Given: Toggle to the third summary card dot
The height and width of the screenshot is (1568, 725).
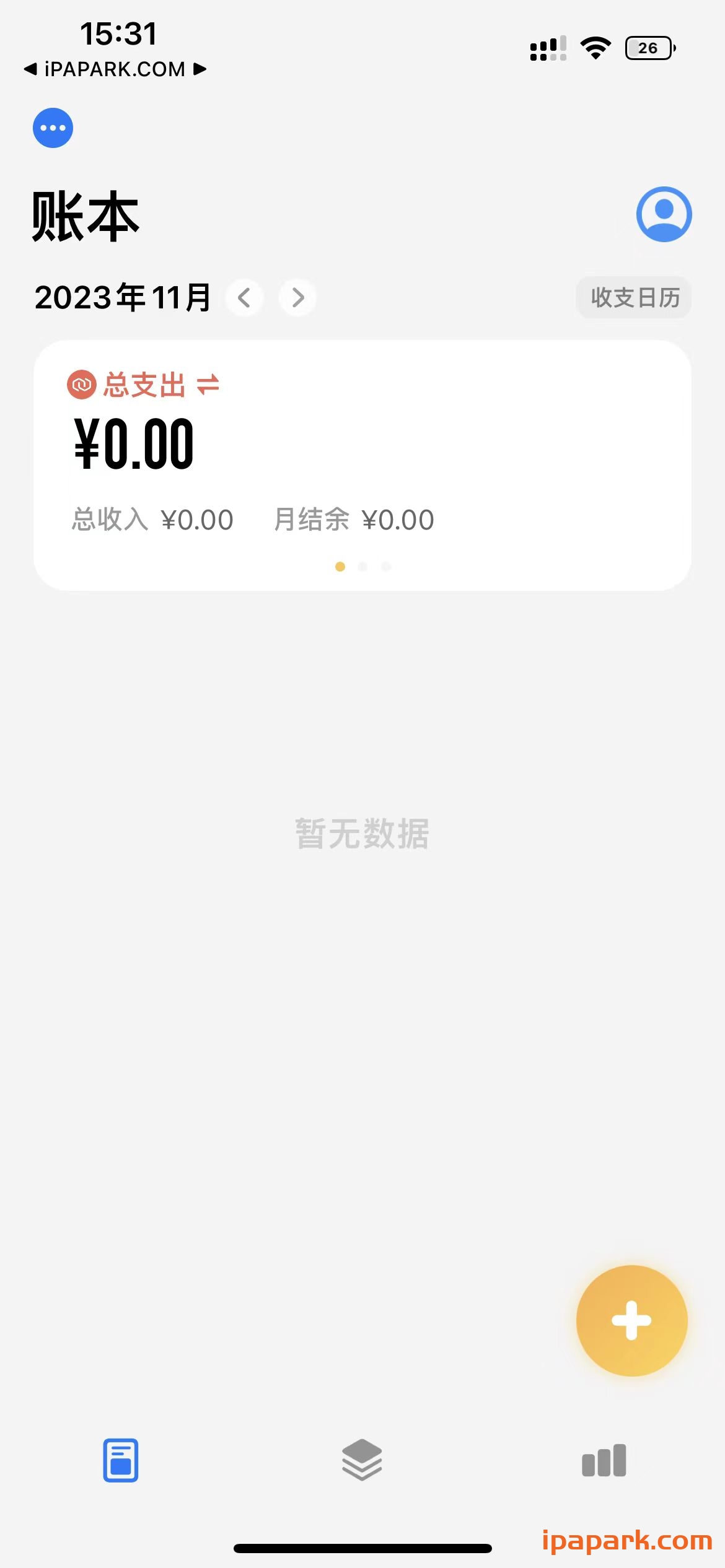Looking at the screenshot, I should [x=386, y=565].
